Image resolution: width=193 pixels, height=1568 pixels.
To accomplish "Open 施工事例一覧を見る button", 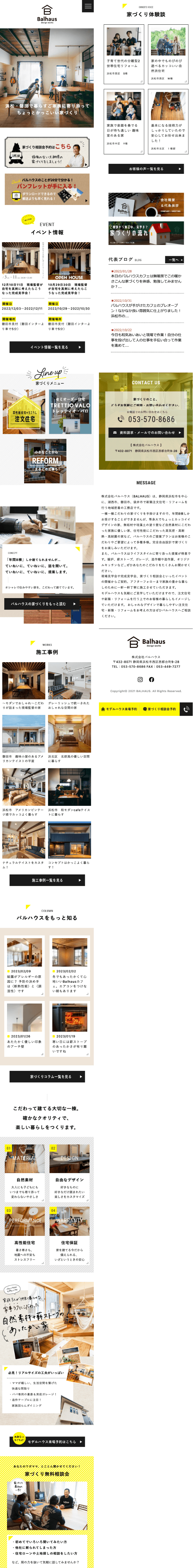I will tap(47, 880).
